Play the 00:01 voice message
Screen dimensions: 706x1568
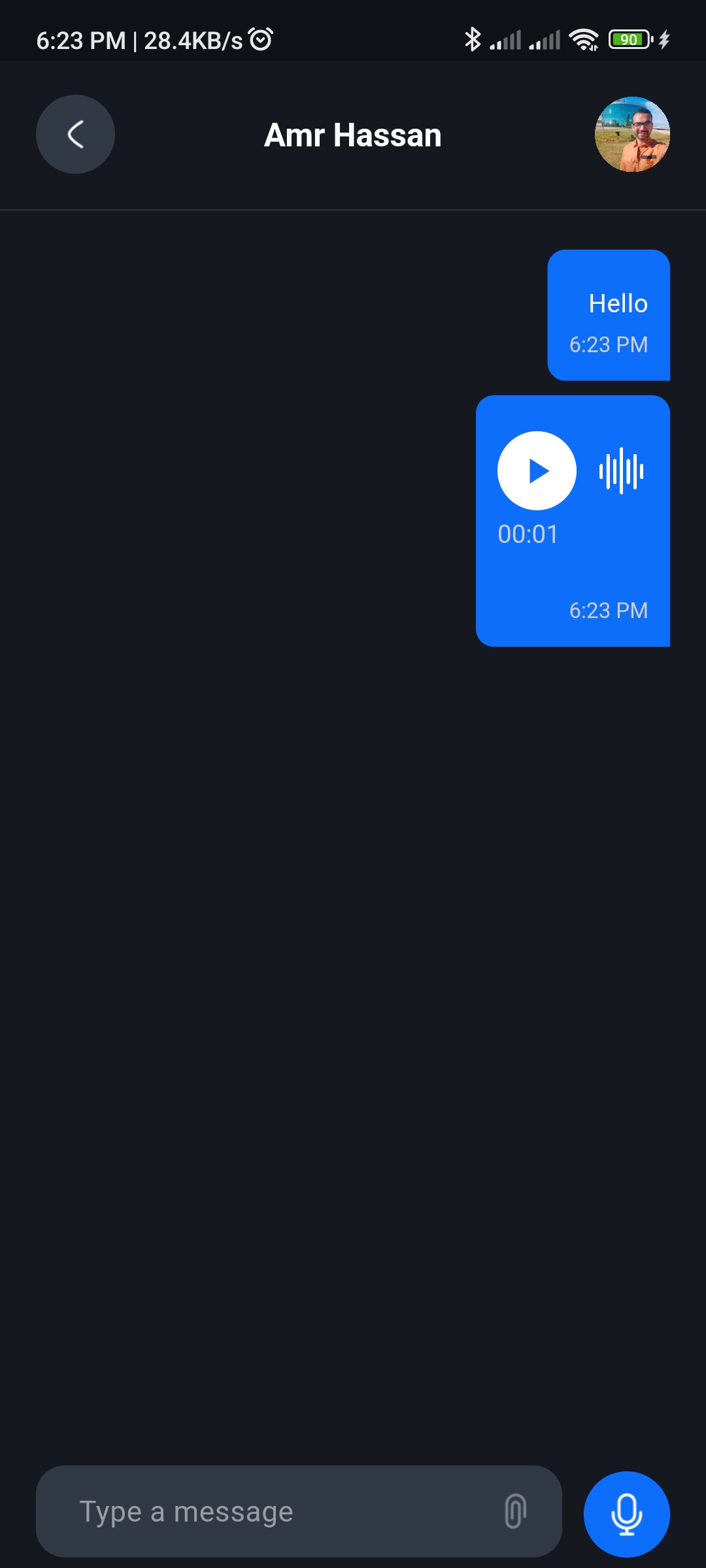[x=536, y=470]
